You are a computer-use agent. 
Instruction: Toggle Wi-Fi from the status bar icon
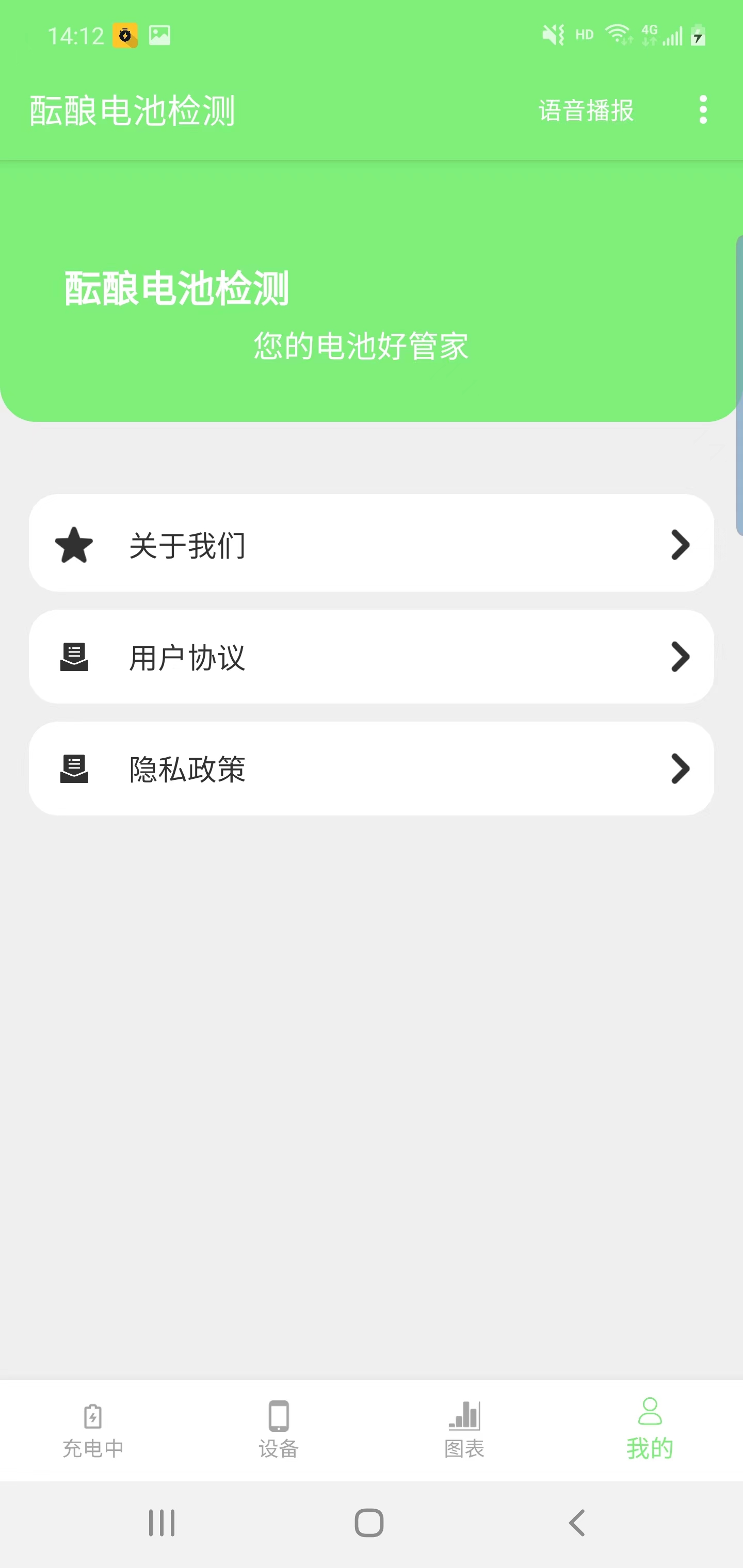pos(618,35)
